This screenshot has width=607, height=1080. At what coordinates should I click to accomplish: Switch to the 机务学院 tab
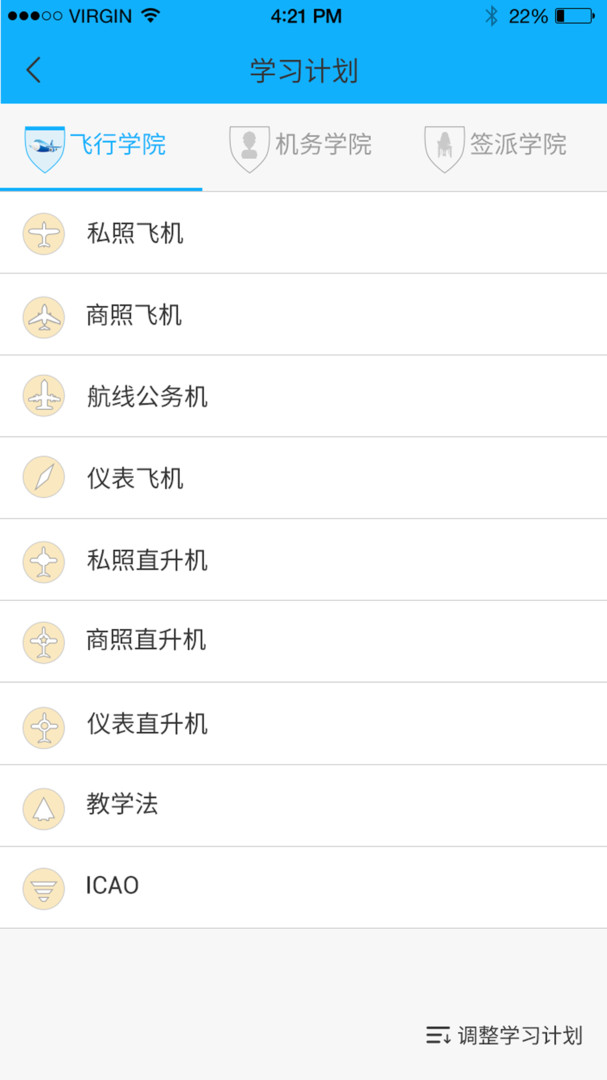click(302, 146)
